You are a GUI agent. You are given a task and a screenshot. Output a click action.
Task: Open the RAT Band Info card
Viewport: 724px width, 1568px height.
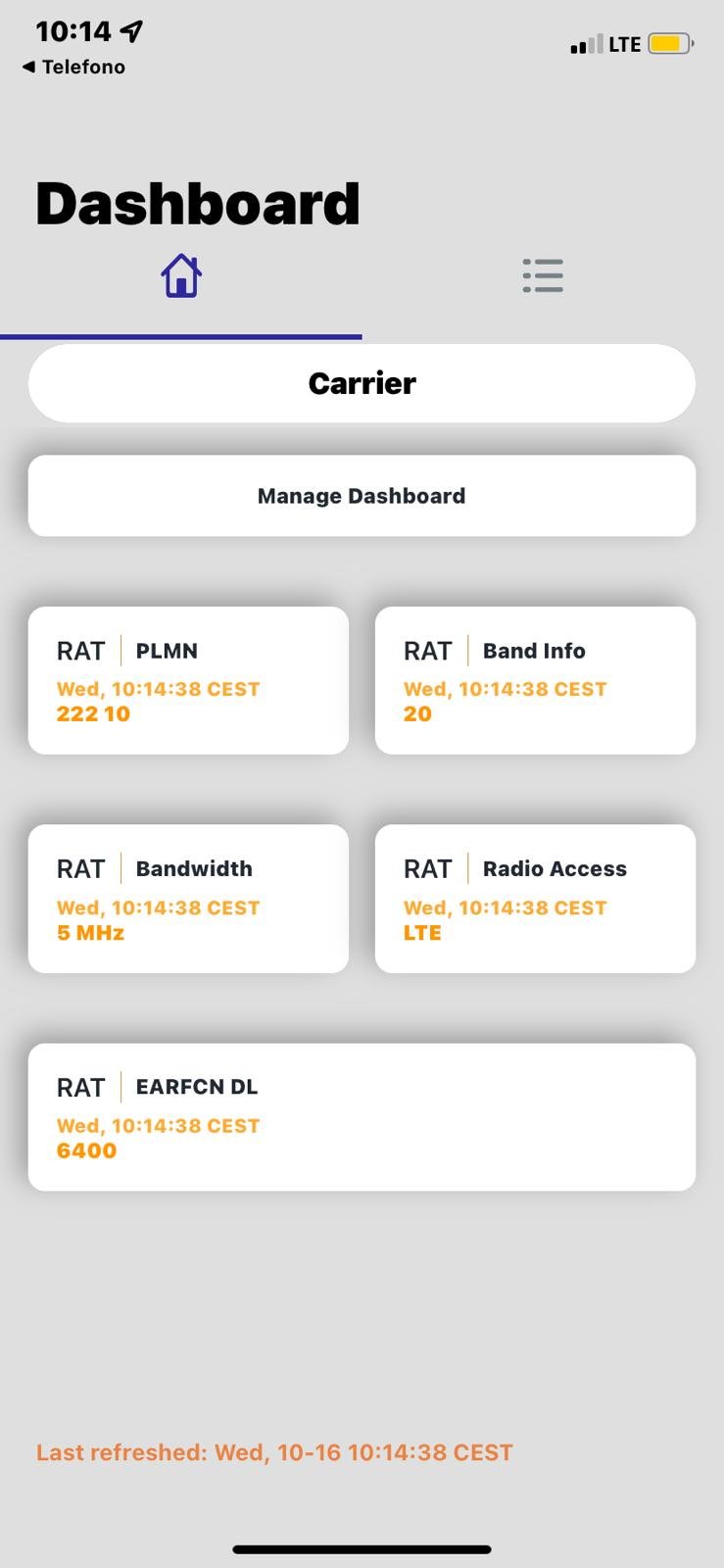(x=535, y=680)
